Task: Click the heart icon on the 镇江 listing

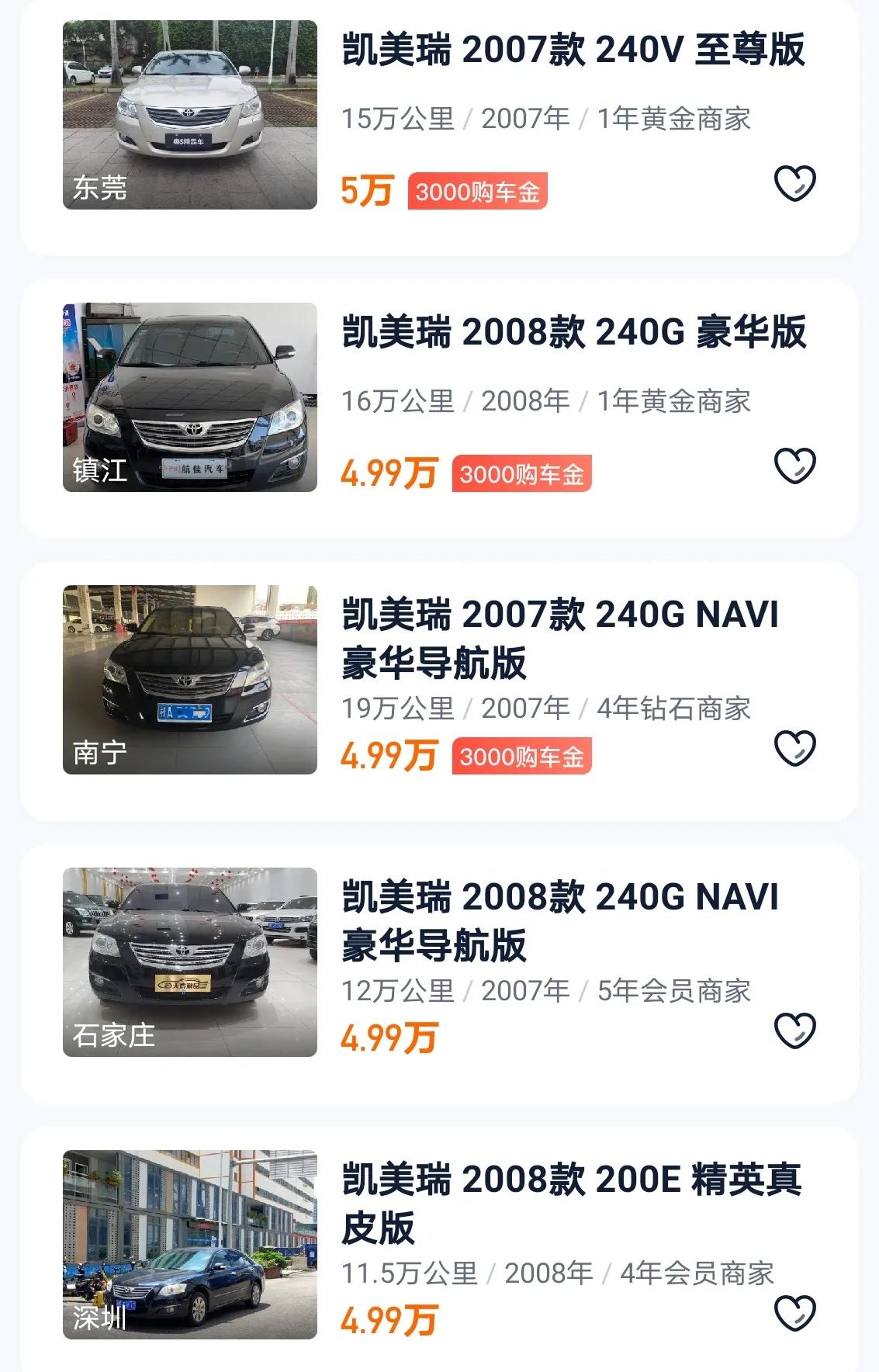Action: [794, 464]
